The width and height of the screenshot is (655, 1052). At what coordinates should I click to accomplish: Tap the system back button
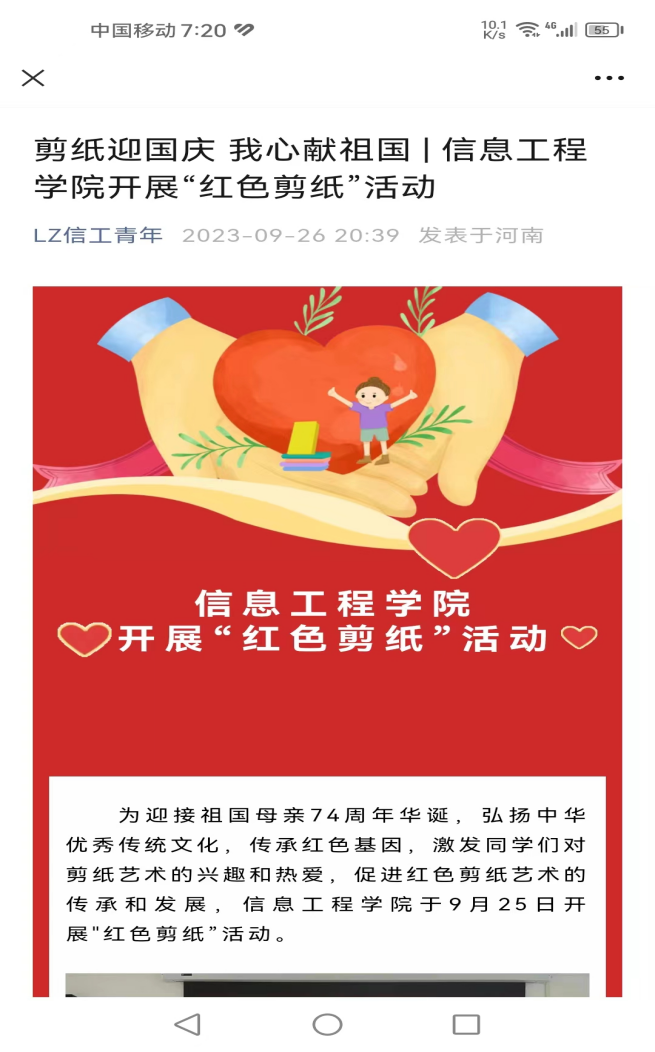click(187, 1024)
